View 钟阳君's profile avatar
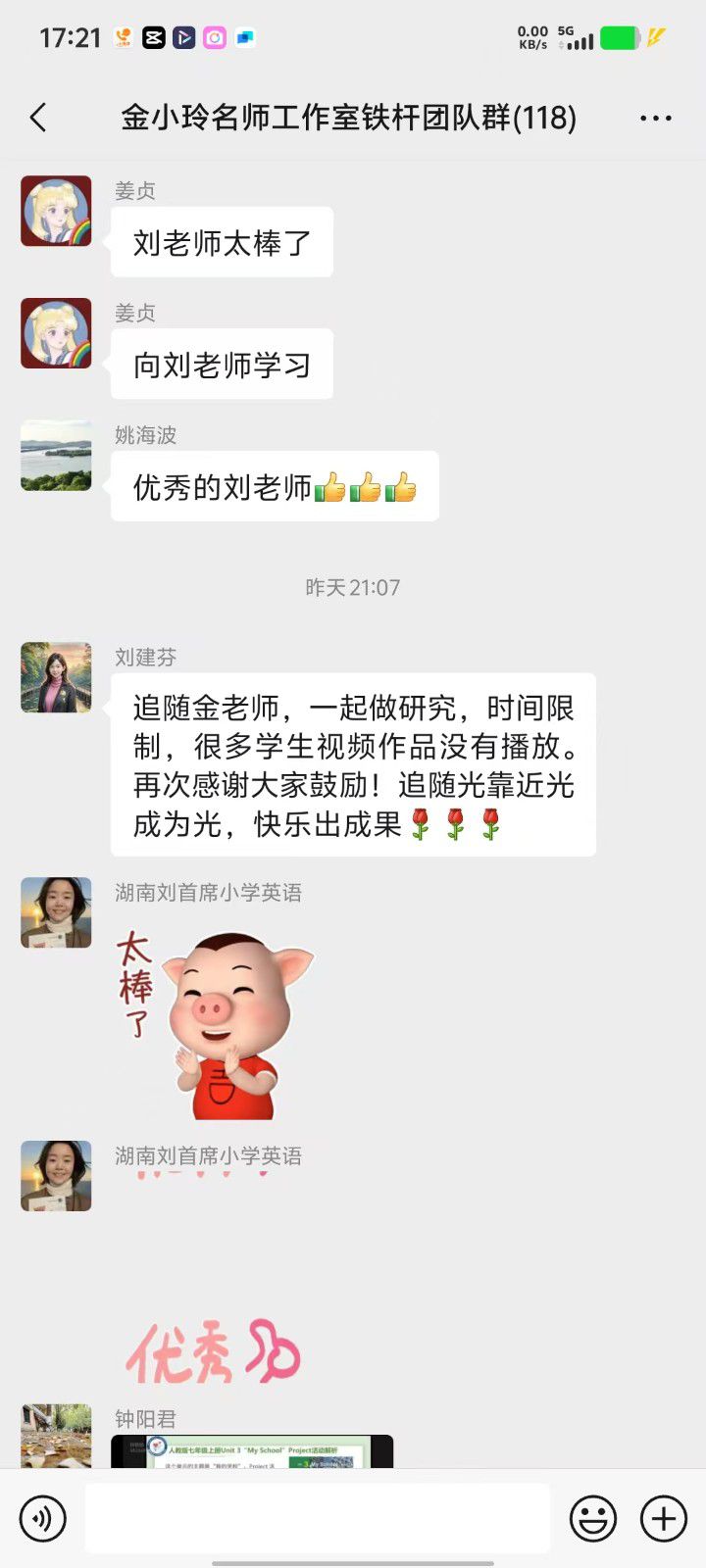706x1568 pixels. 56,1436
